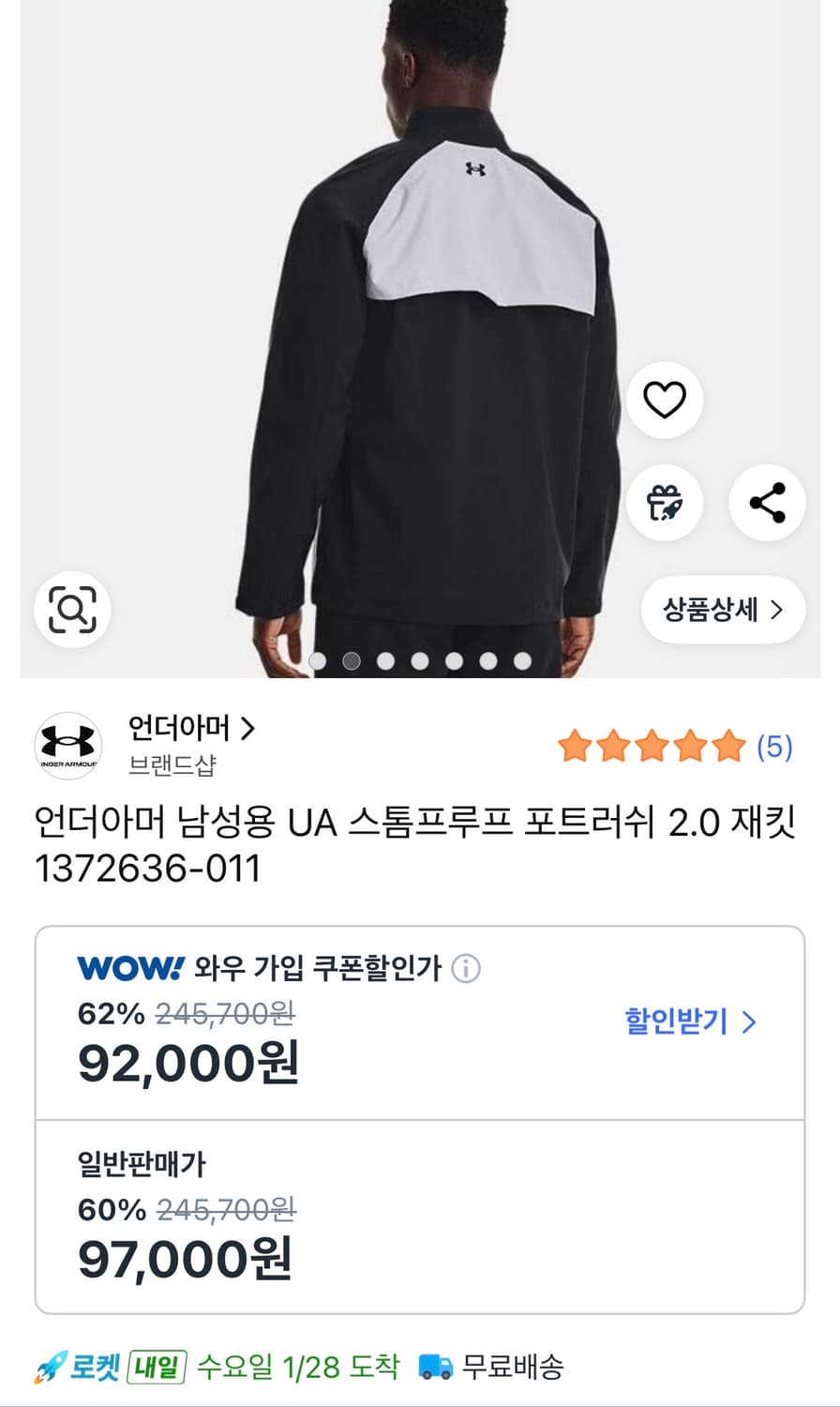Click the rocket delivery icon
The height and width of the screenshot is (1407, 840).
(52, 1368)
